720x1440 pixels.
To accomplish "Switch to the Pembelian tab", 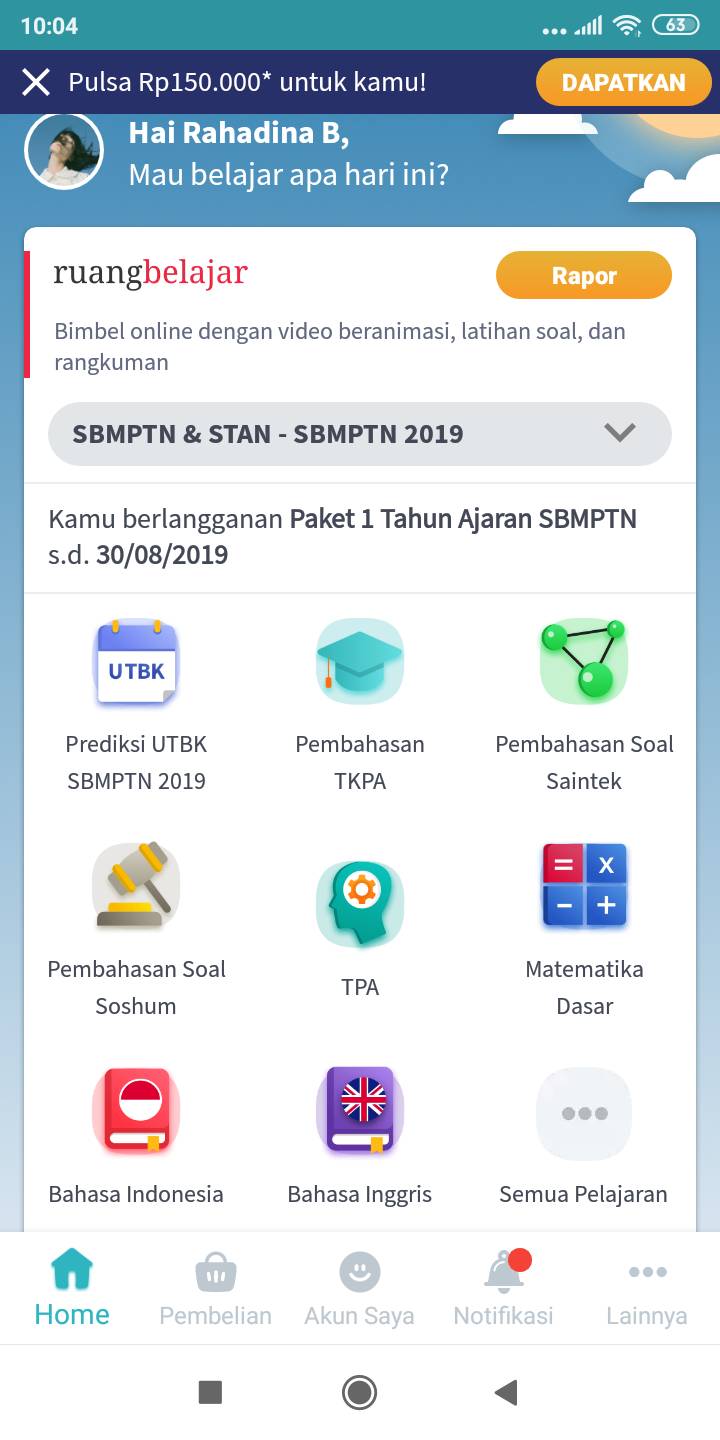I will (x=216, y=1288).
